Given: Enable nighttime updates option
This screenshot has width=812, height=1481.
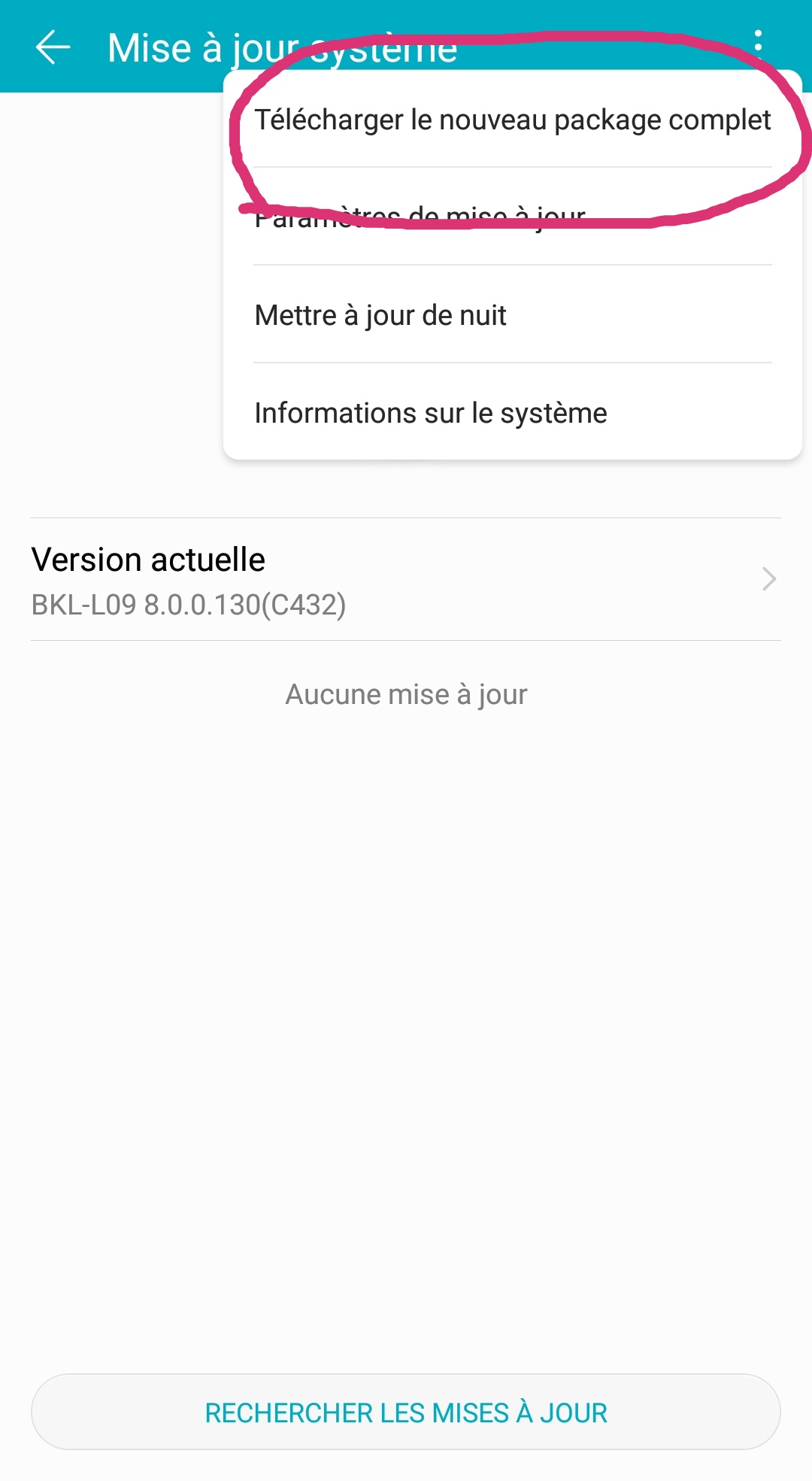Looking at the screenshot, I should coord(380,315).
